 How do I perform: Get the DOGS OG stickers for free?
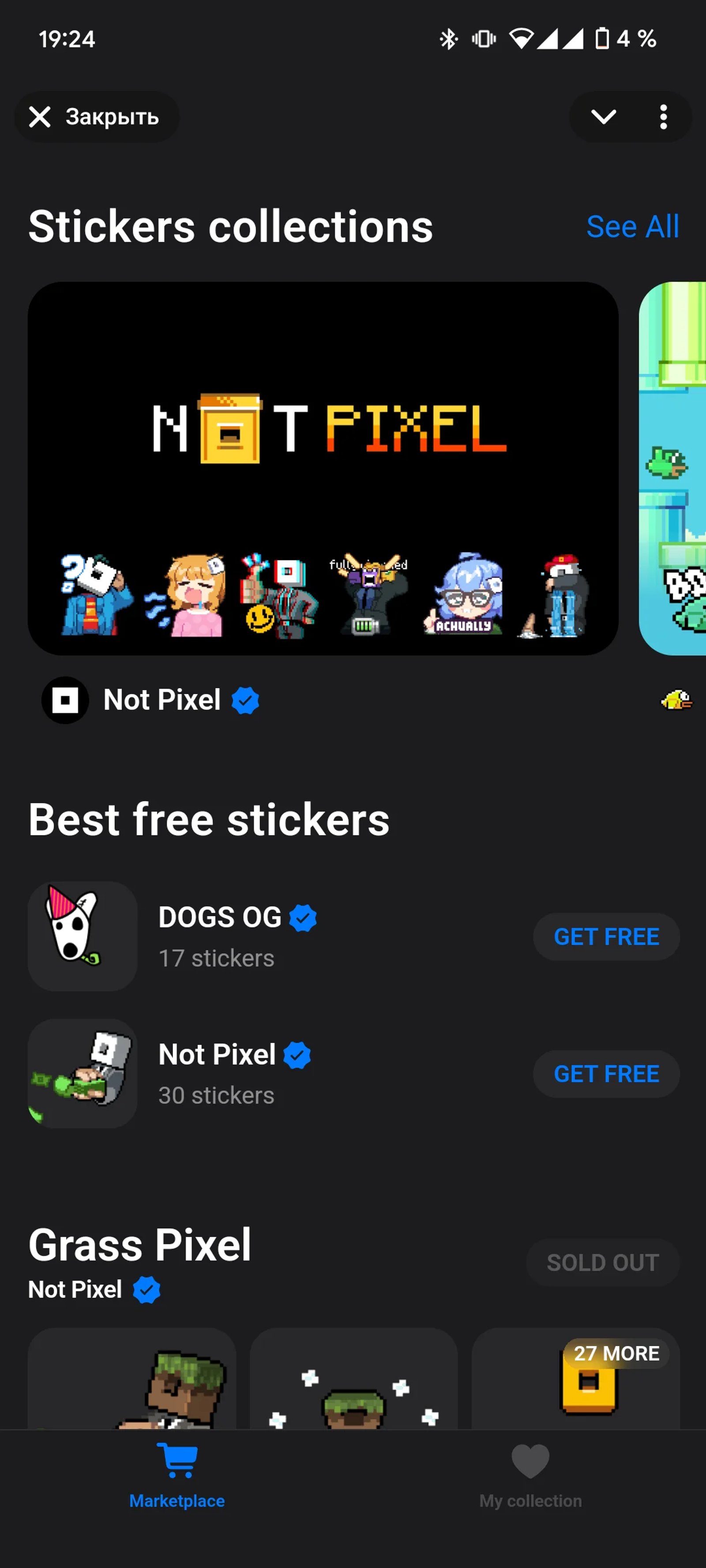606,936
